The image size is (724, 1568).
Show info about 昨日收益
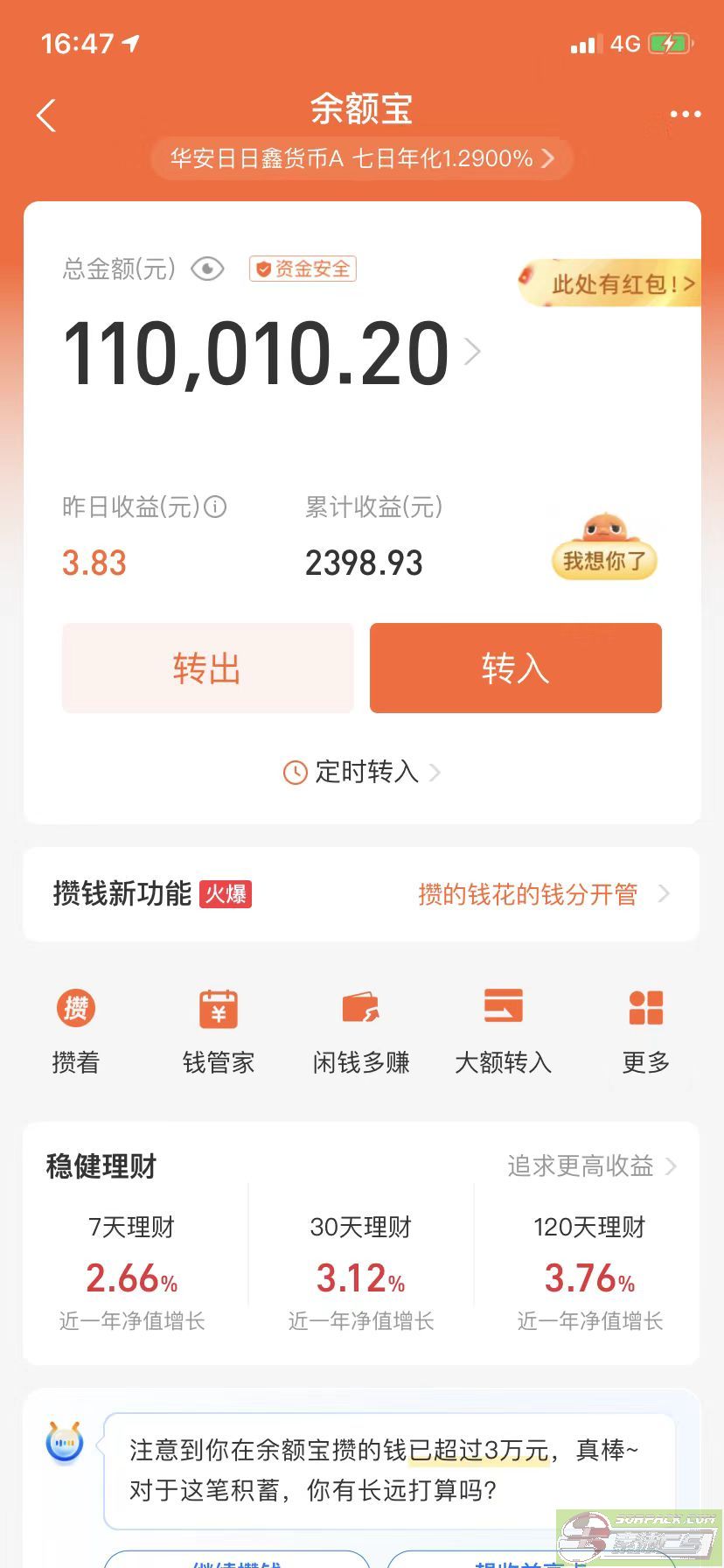tap(215, 507)
